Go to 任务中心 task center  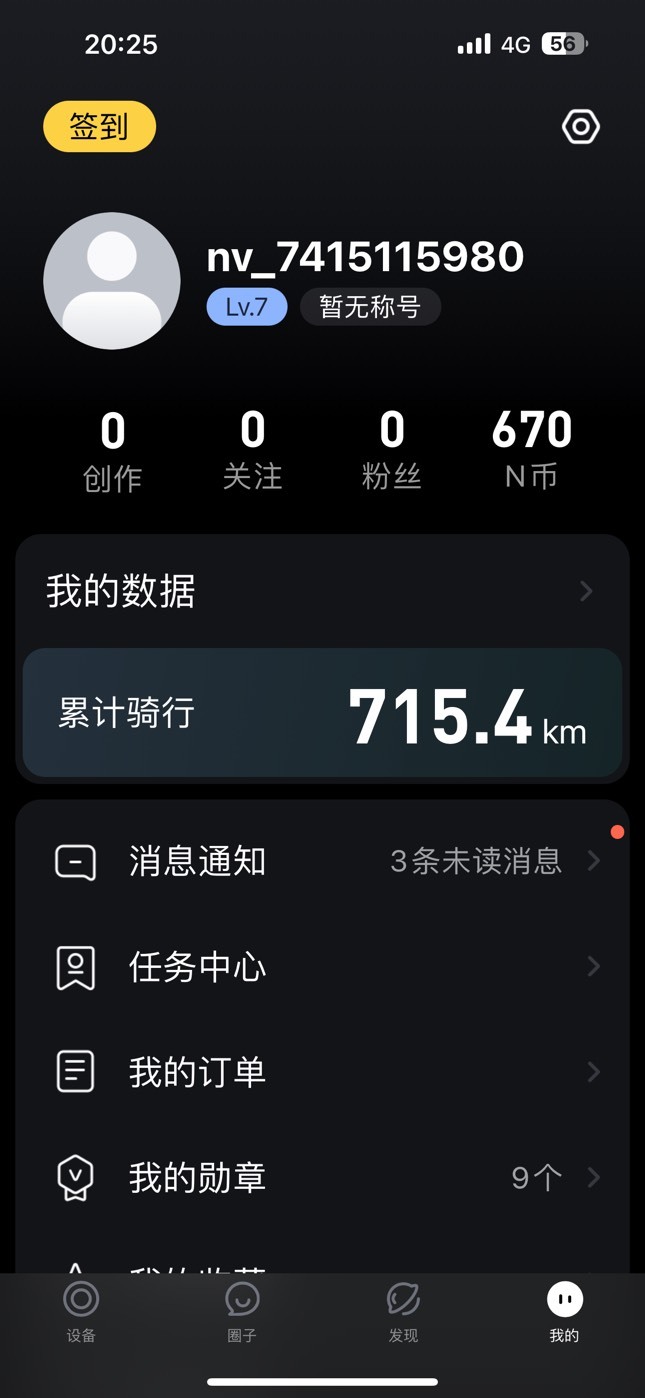tap(322, 967)
